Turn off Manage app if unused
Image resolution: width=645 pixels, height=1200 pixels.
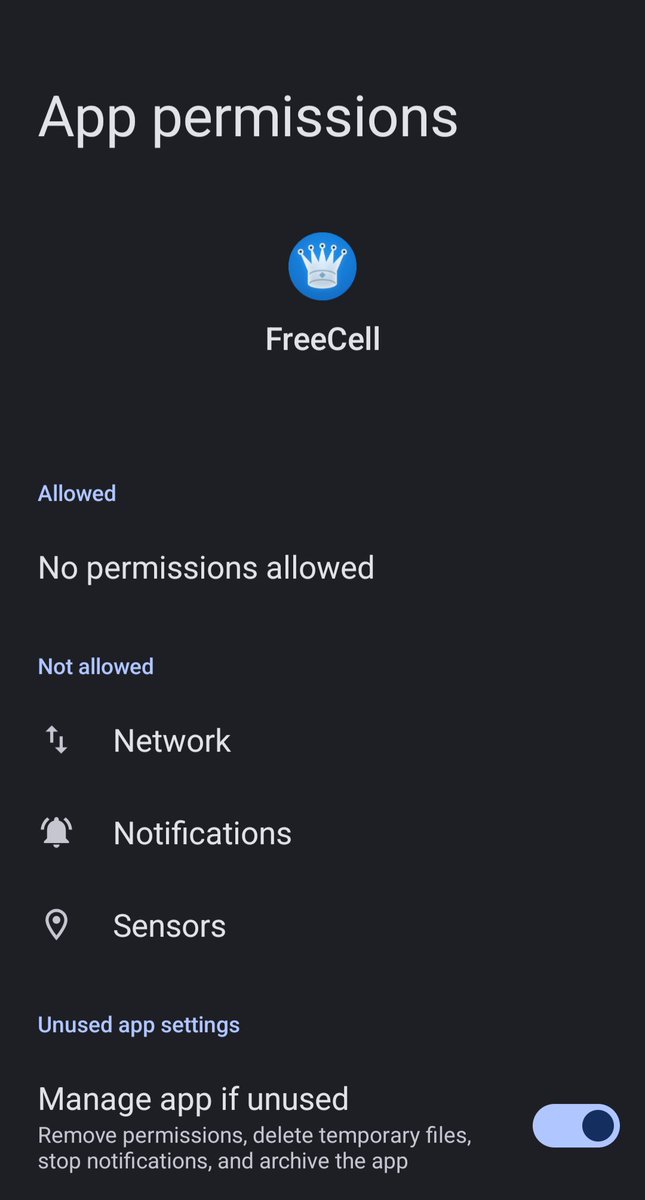(576, 1126)
